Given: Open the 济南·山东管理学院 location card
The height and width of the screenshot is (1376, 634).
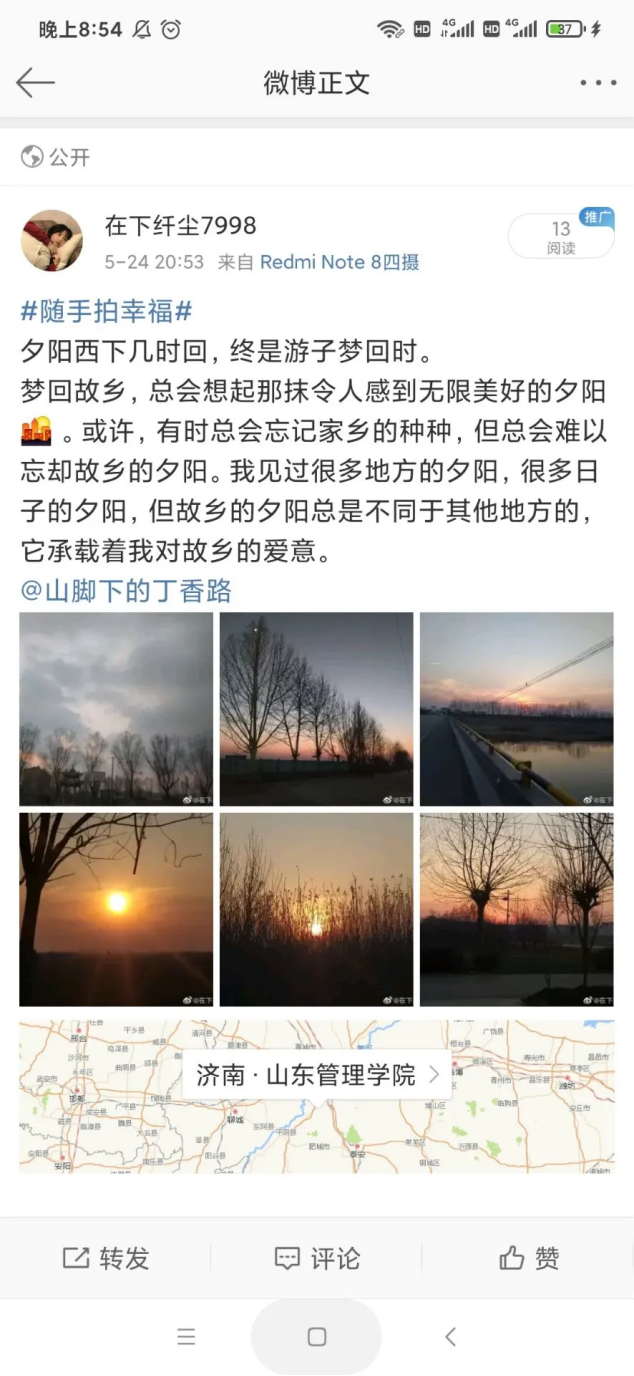Looking at the screenshot, I should 317,1075.
